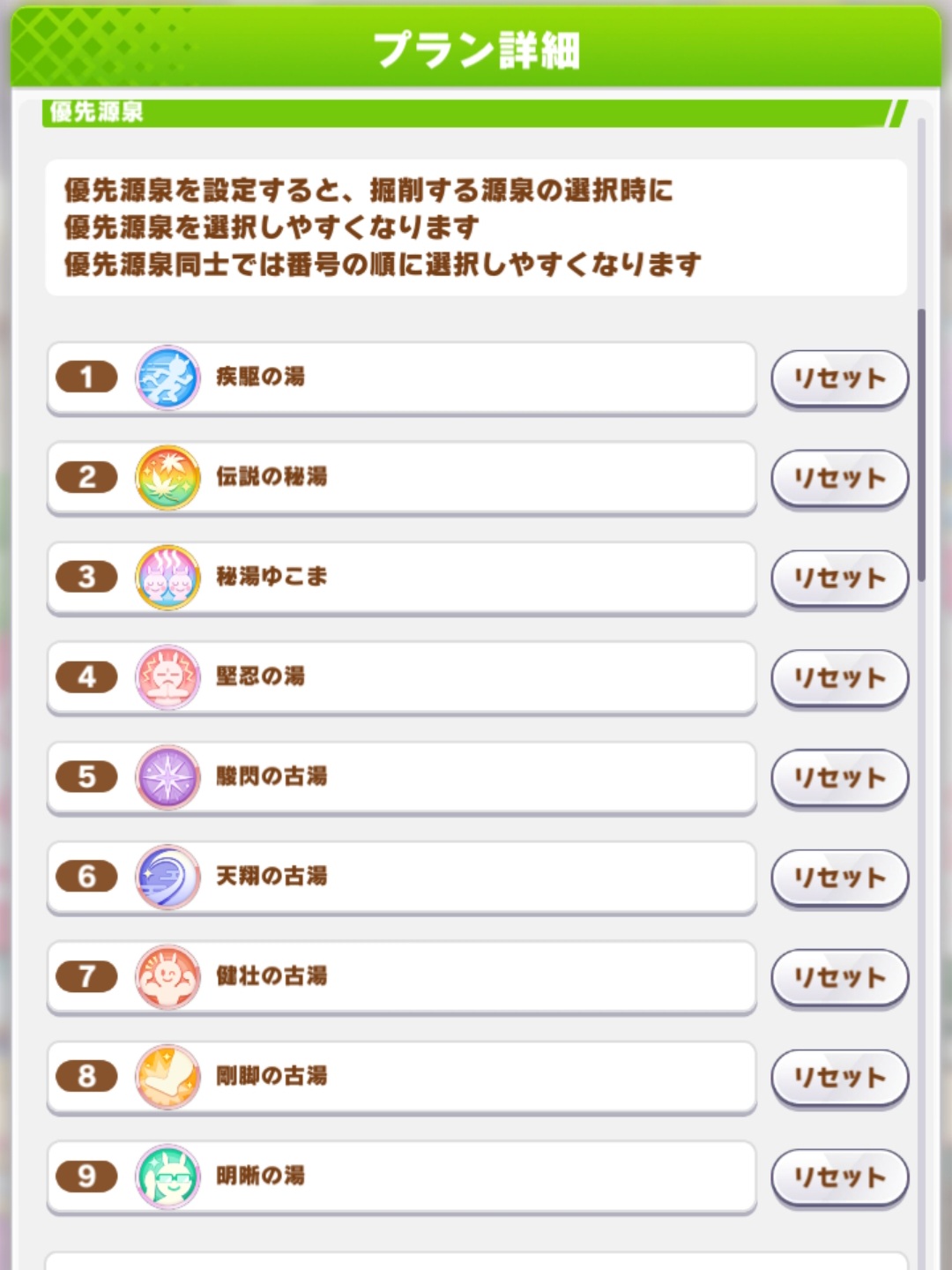Screen dimensions: 952x1270
Task: Select the 明晰の湯 row
Action: coord(401,1175)
